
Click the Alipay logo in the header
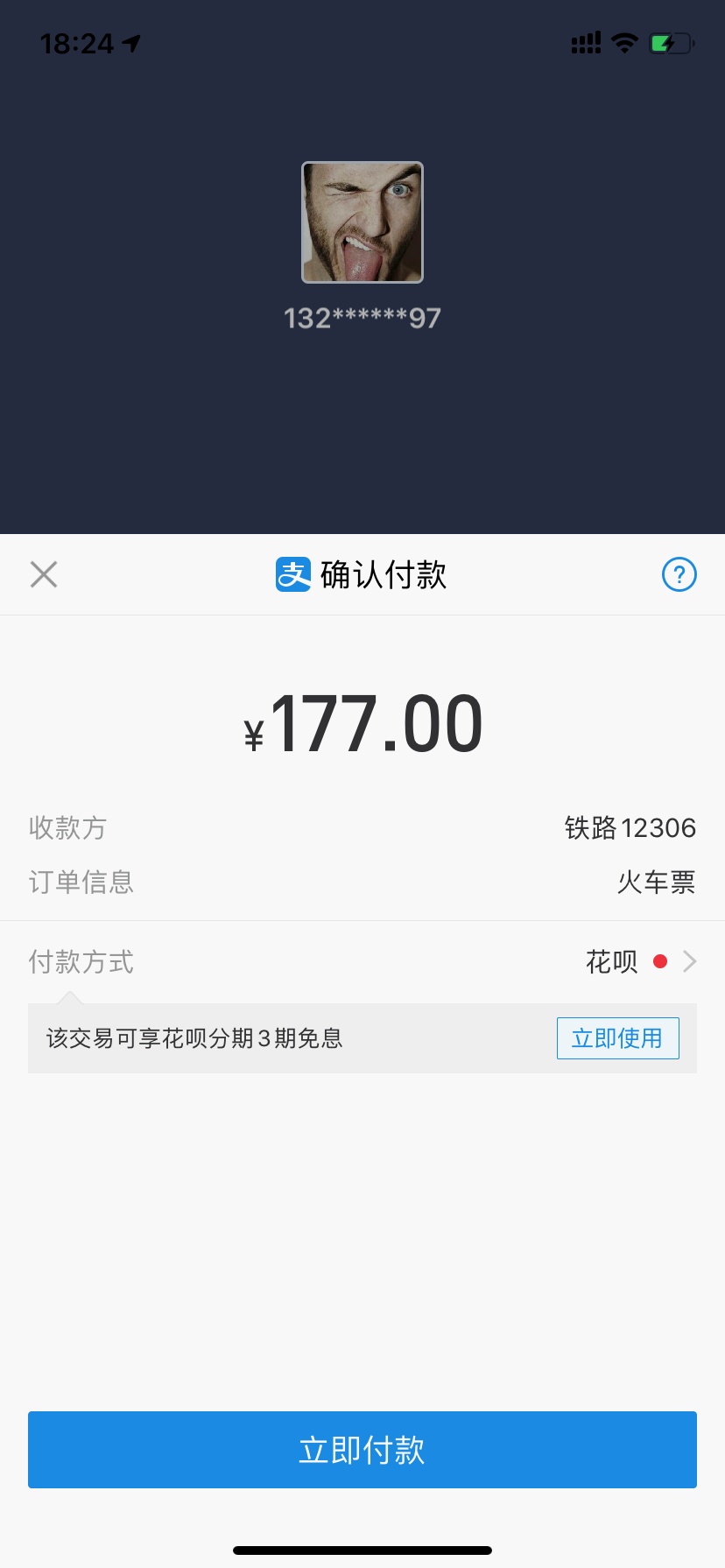292,574
